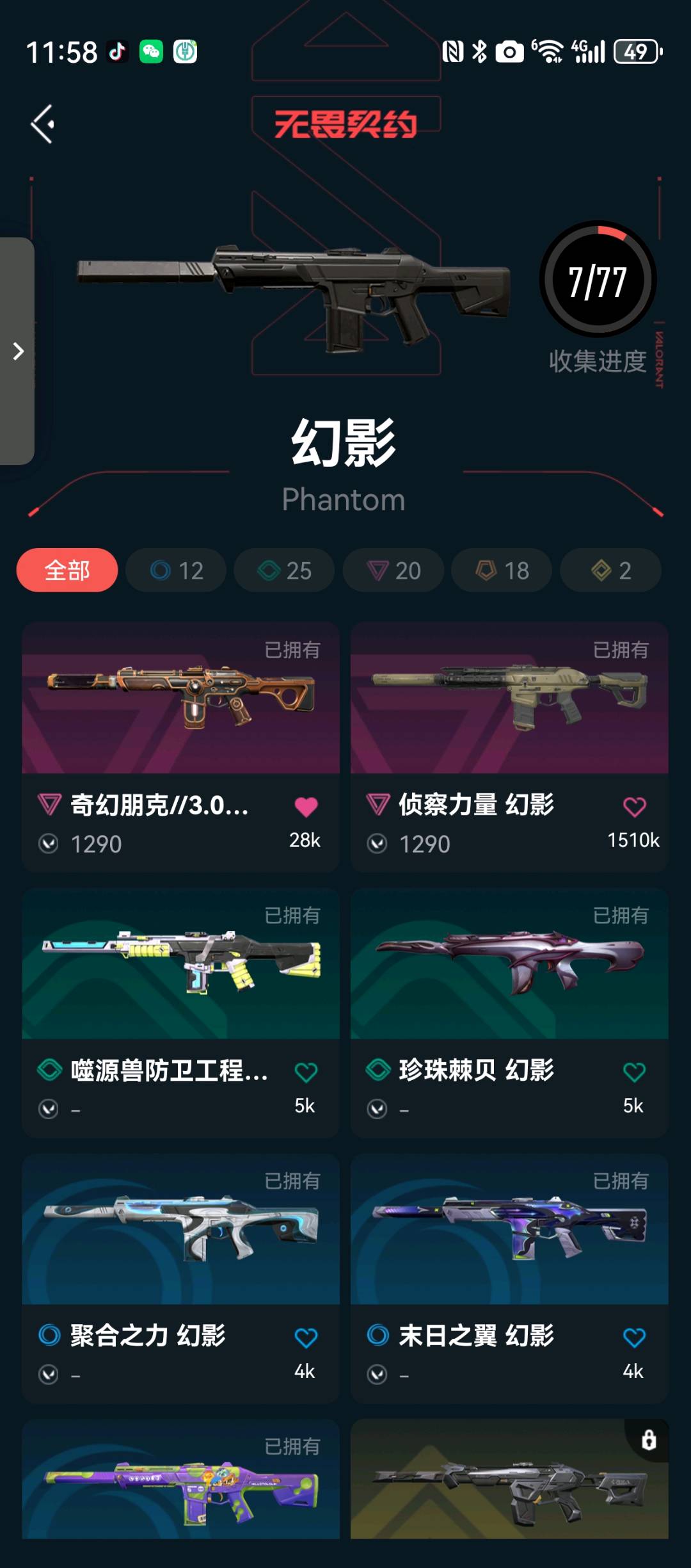
Task: Filter skins by the blue circle tier 12
Action: tap(176, 570)
